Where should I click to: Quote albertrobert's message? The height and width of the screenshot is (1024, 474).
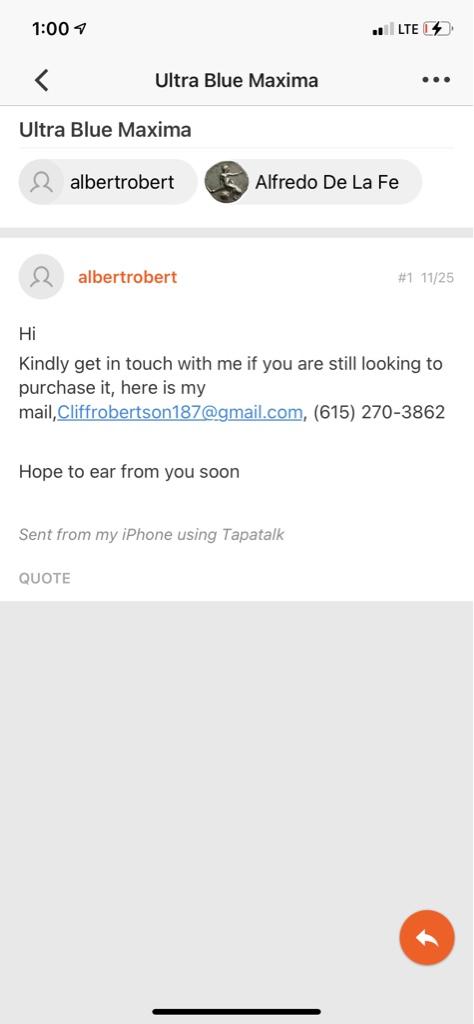tap(44, 578)
